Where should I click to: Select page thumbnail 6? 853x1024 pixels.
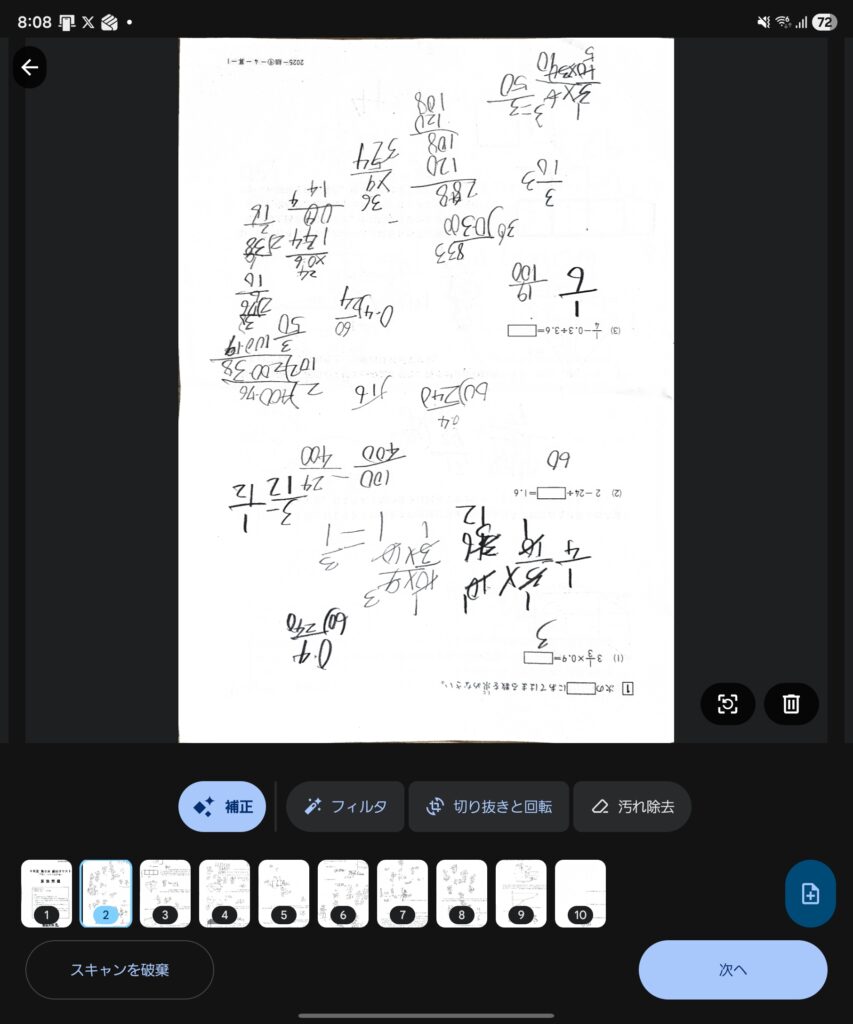pyautogui.click(x=343, y=893)
